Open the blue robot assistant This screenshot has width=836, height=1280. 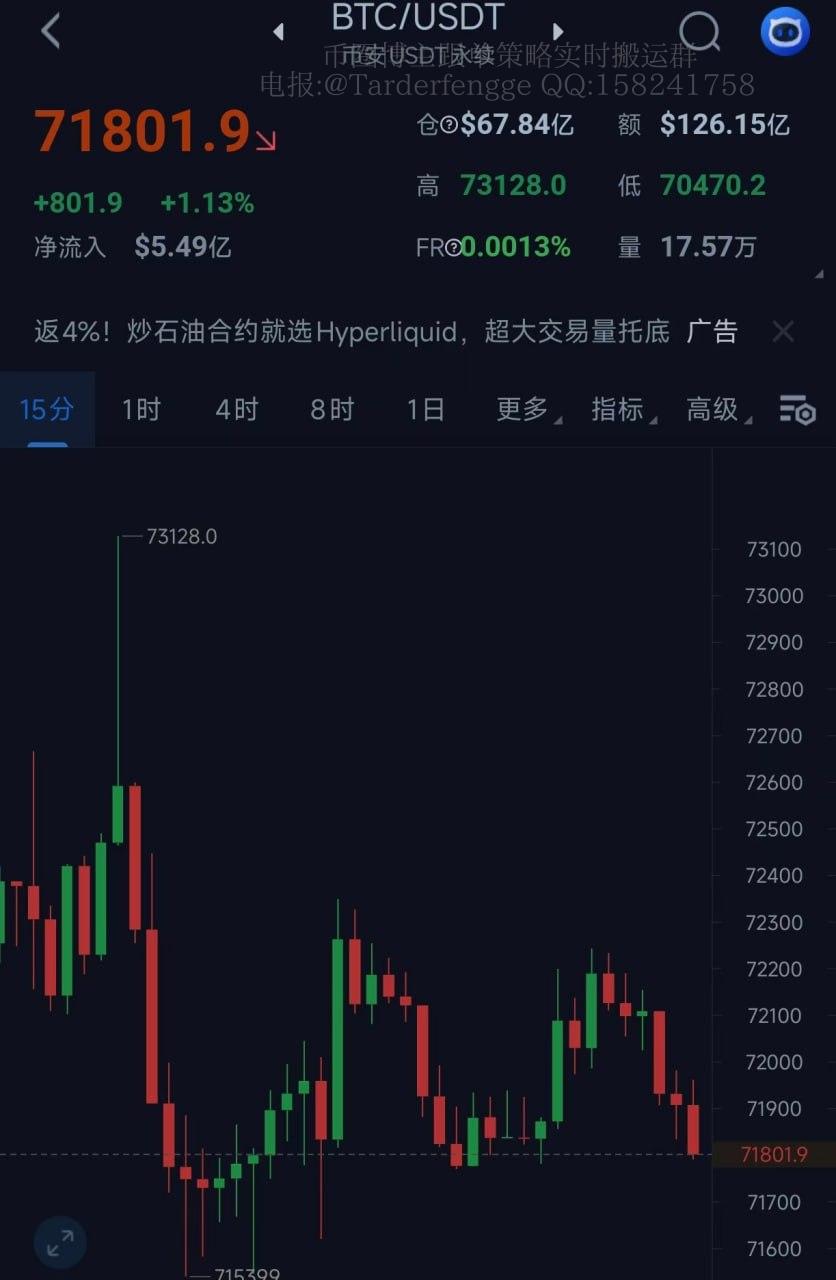784,32
